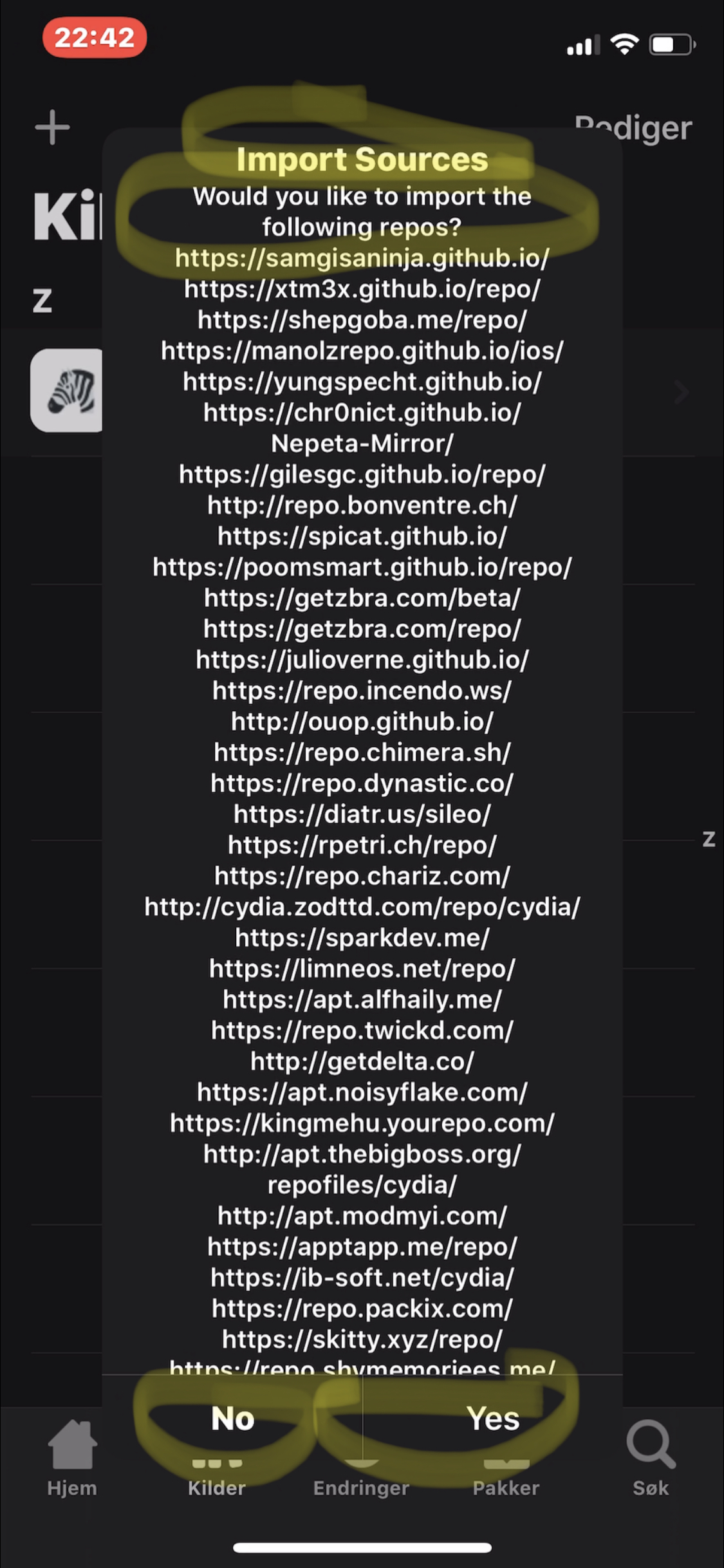Open the Søk tab

tap(651, 1458)
